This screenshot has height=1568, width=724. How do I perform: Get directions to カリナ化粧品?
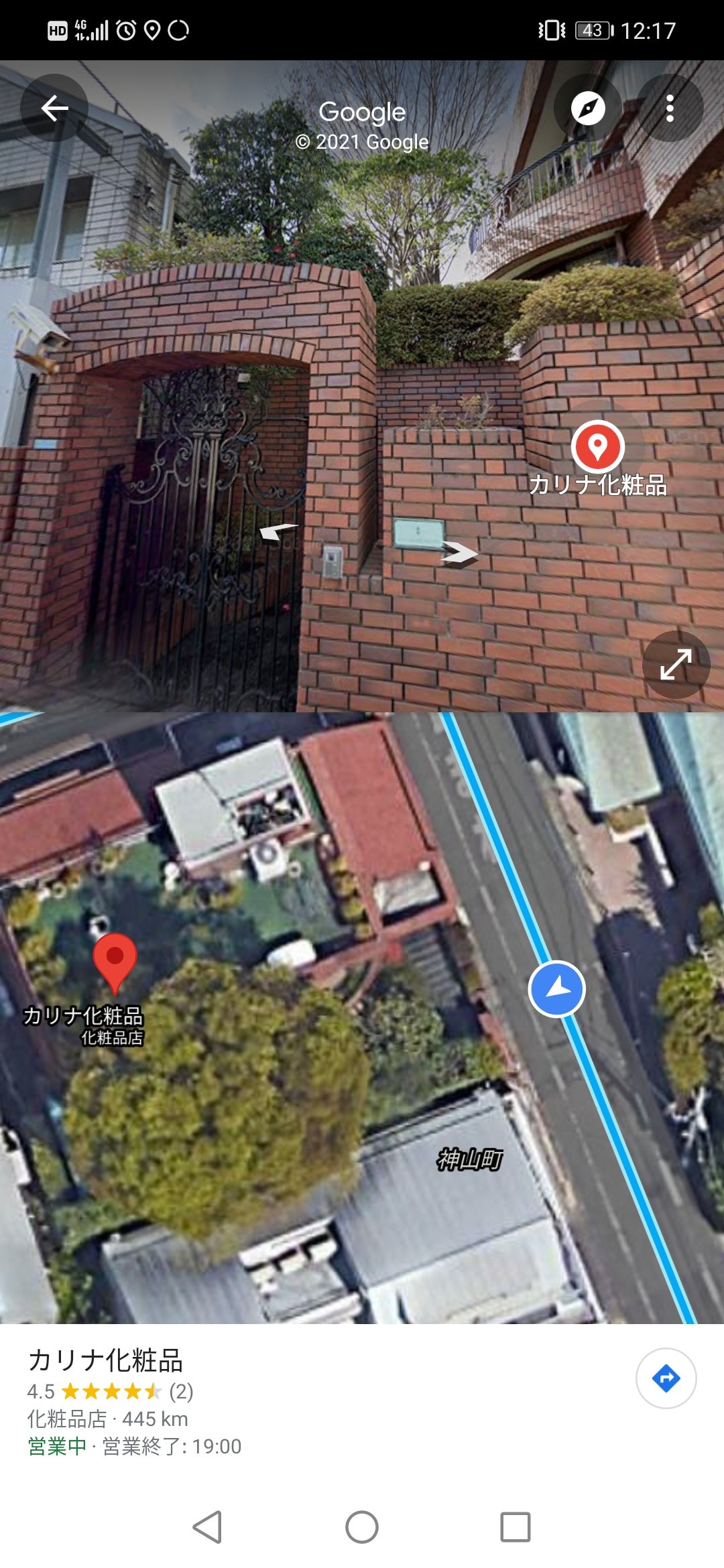666,1378
